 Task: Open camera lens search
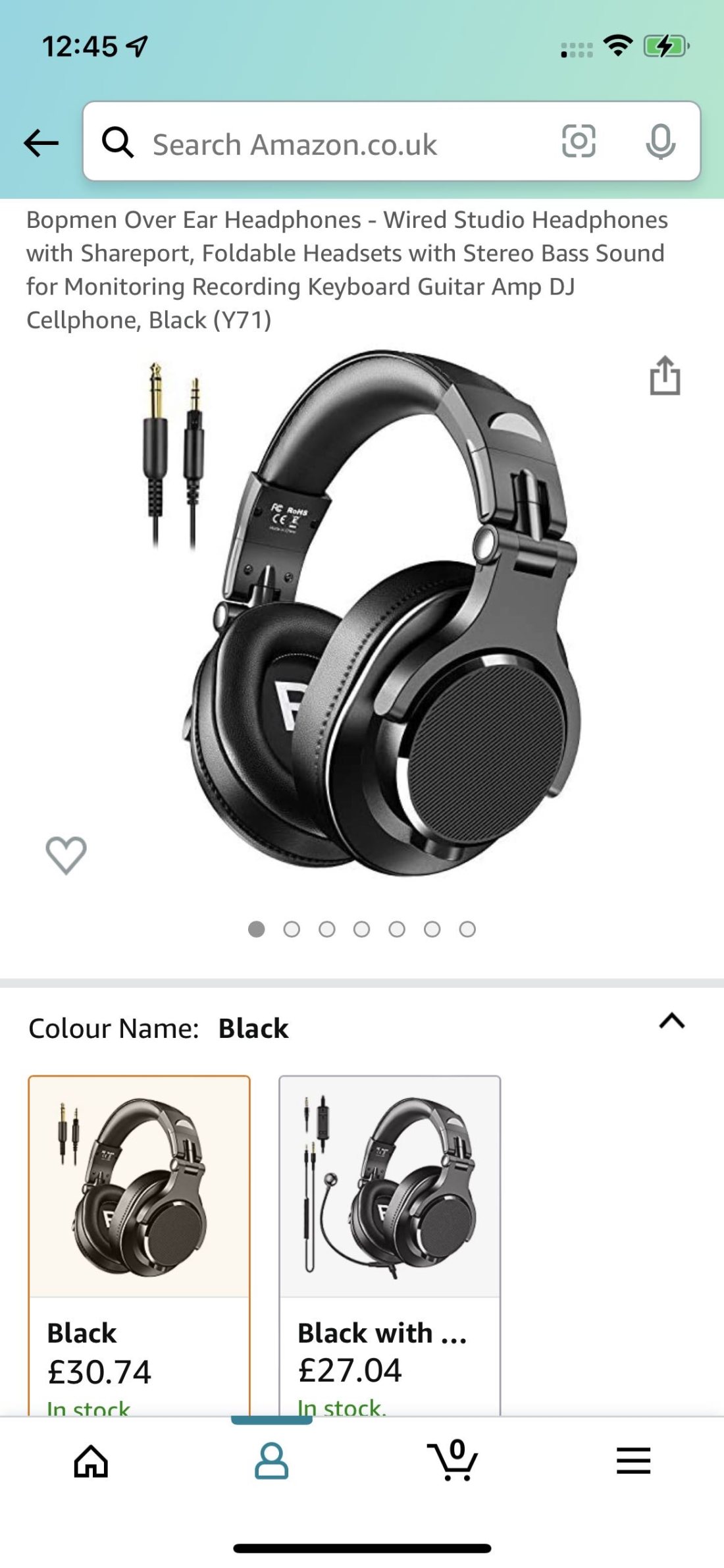click(x=579, y=142)
